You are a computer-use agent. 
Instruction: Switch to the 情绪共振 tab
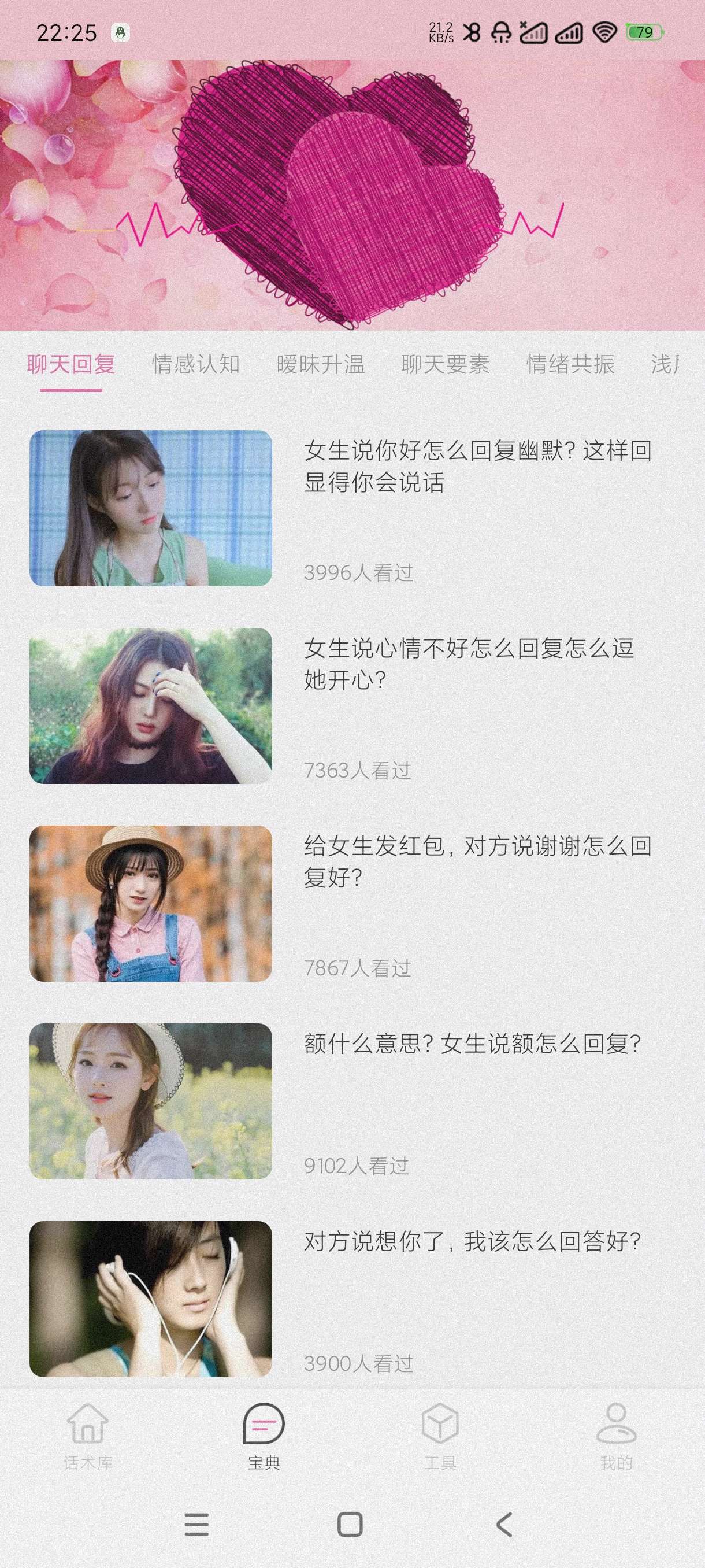570,364
